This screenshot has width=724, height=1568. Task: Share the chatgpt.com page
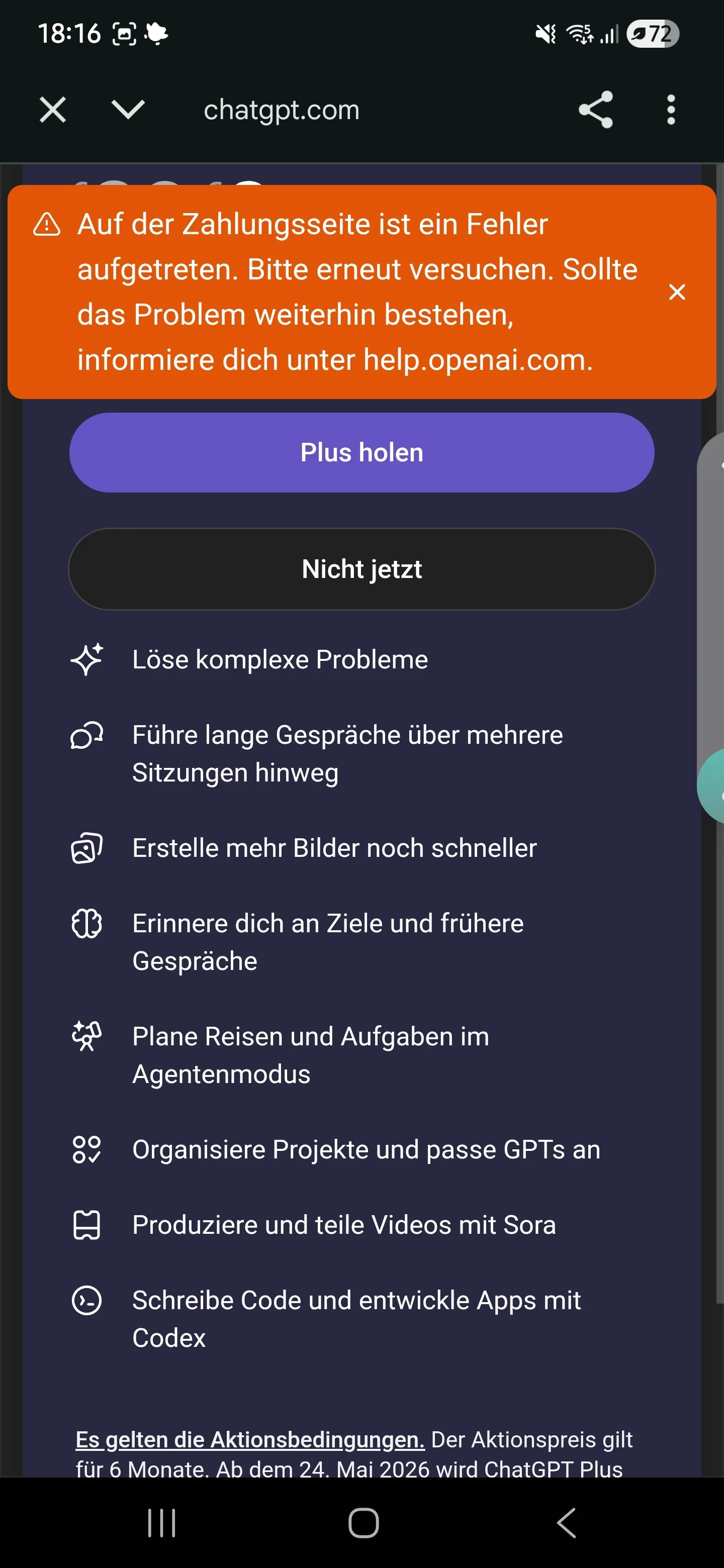click(595, 110)
